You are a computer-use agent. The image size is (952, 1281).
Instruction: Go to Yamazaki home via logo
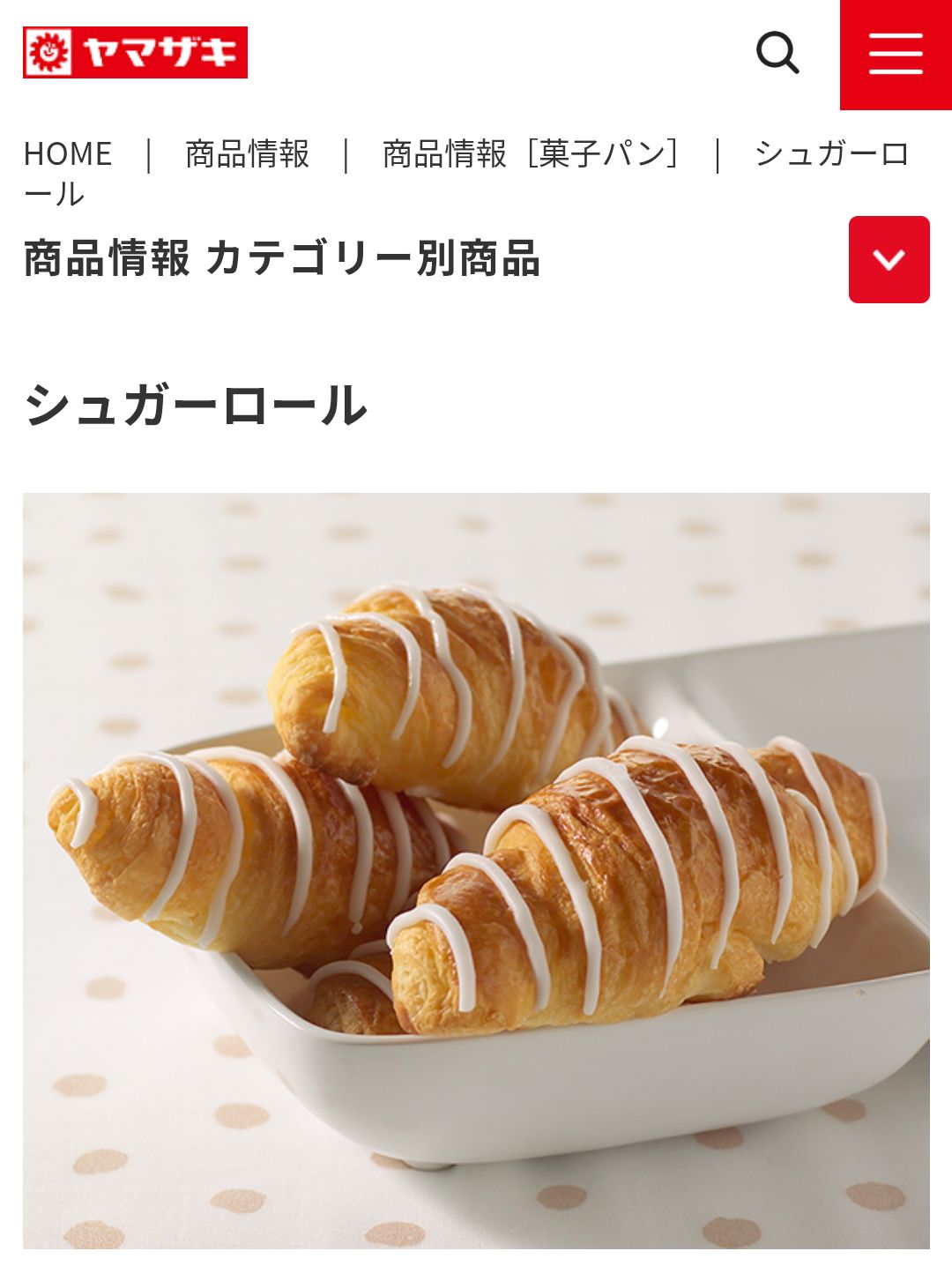click(135, 53)
